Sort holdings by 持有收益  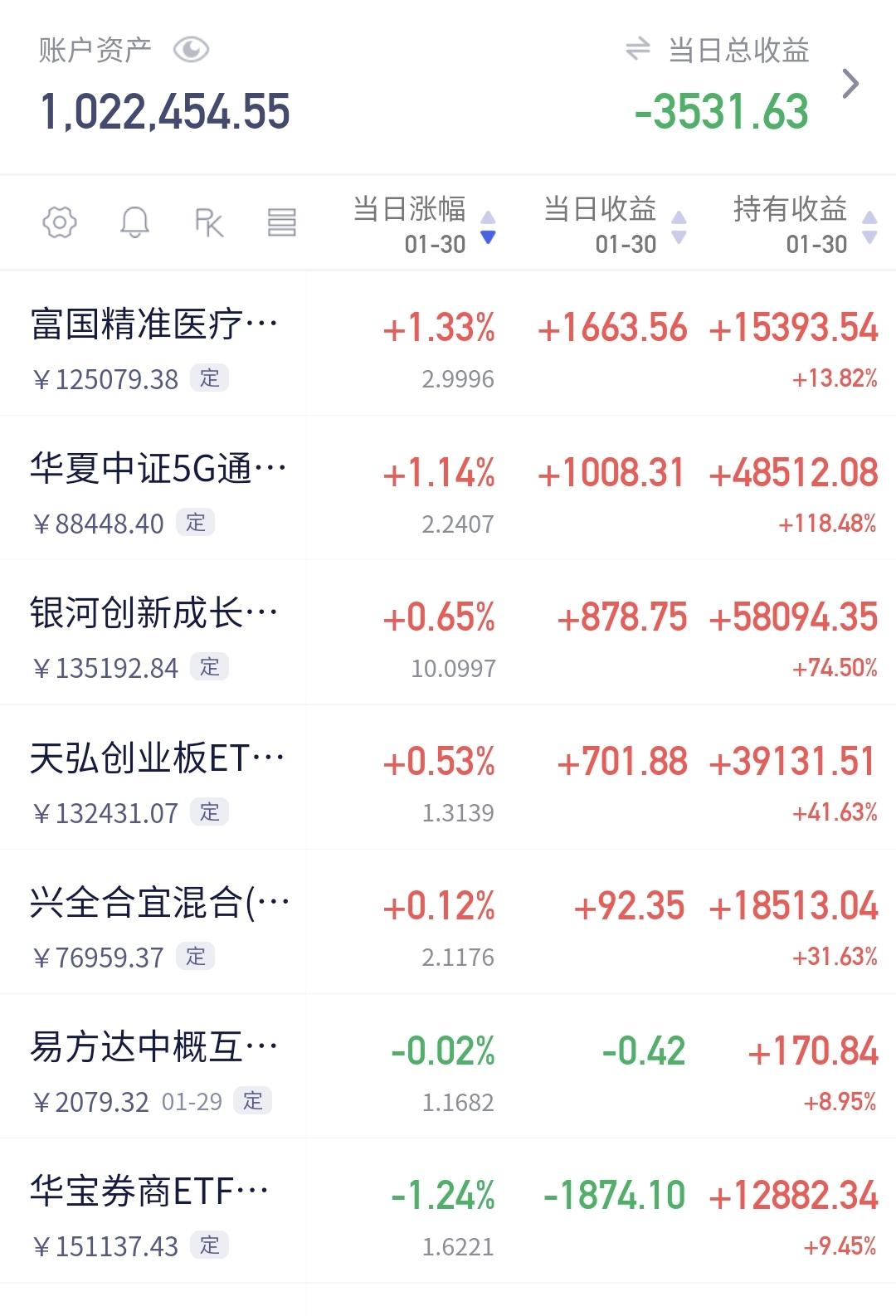coord(805,224)
